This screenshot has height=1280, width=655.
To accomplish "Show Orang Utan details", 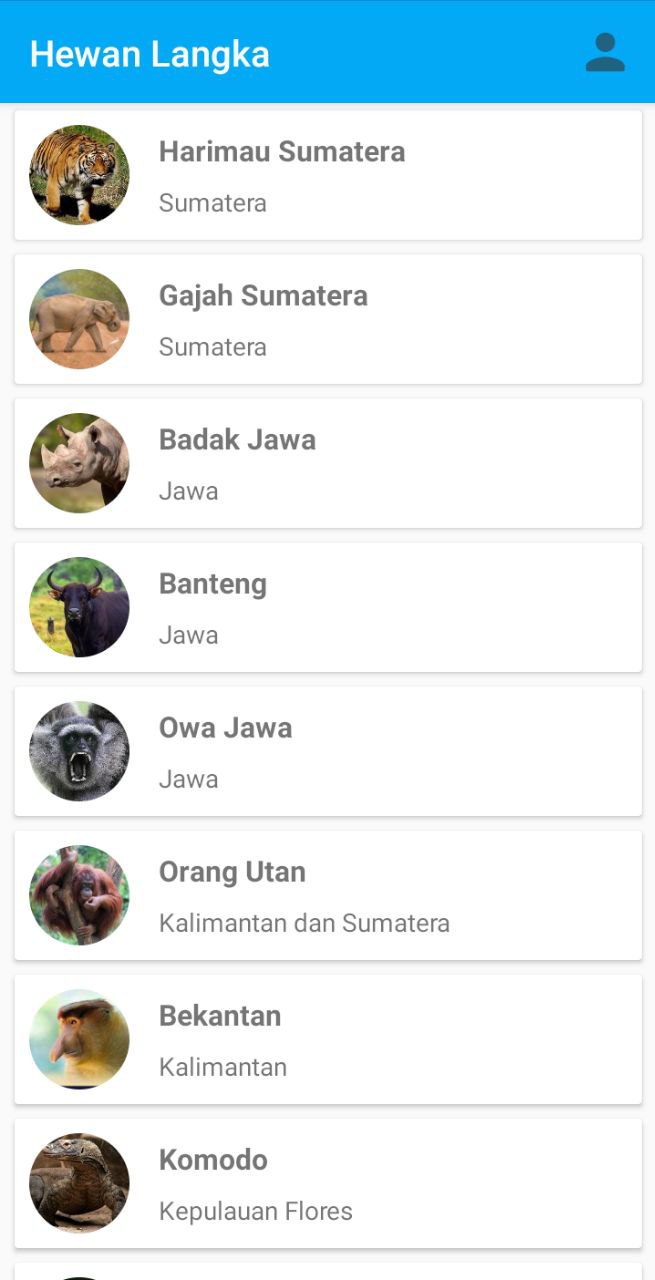I will (328, 896).
